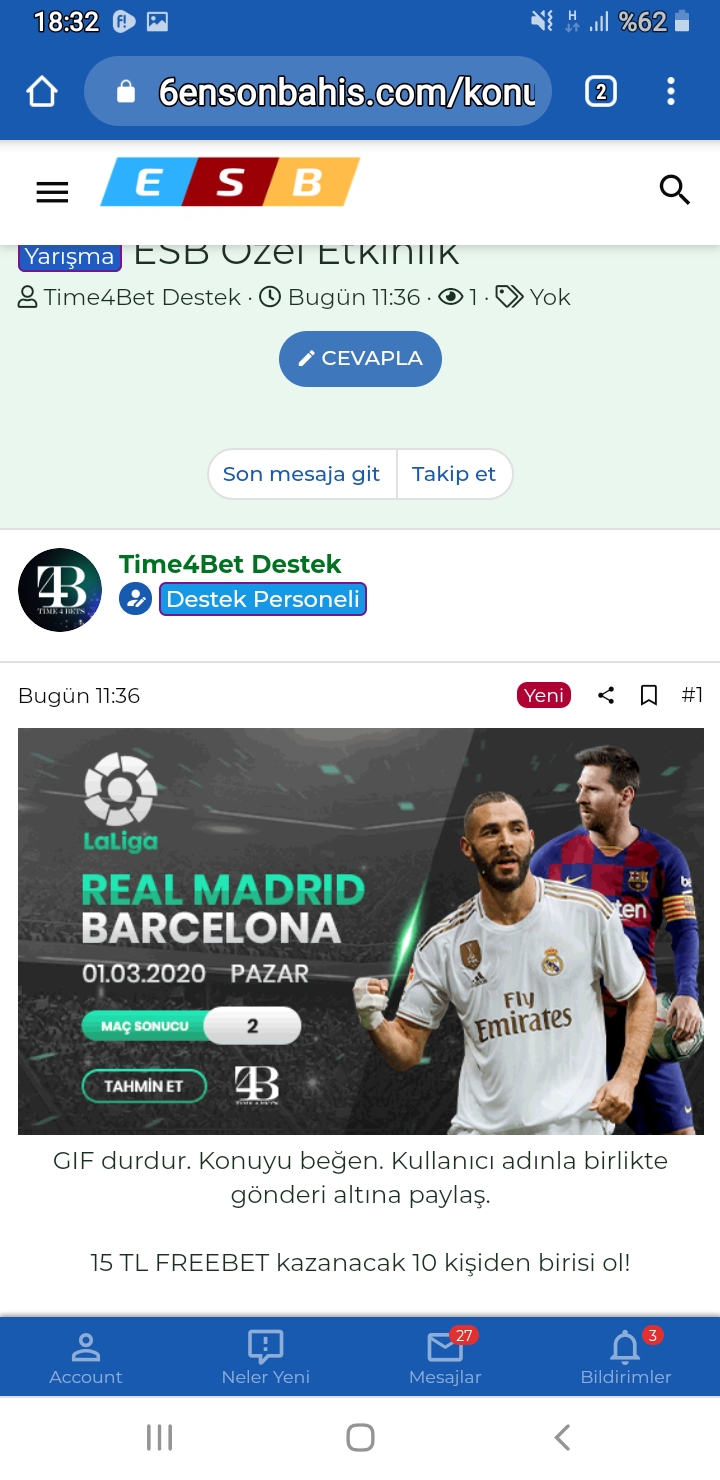Tap the CEVAPLA reply button

(x=360, y=358)
